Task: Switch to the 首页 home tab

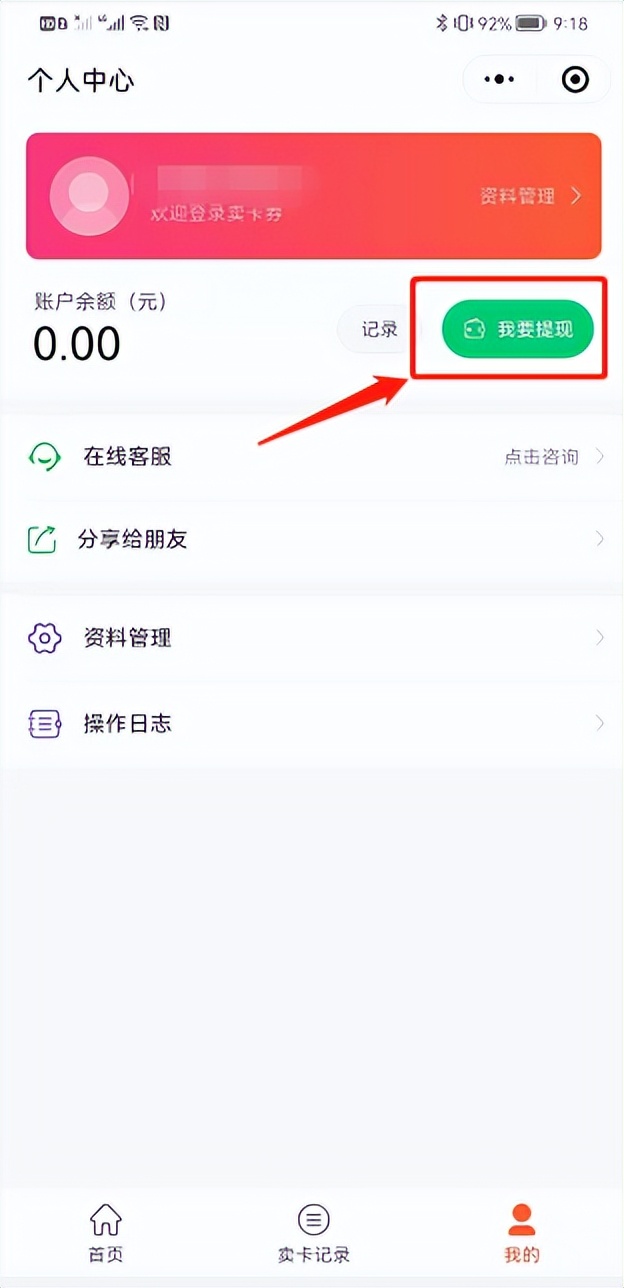Action: click(105, 1233)
